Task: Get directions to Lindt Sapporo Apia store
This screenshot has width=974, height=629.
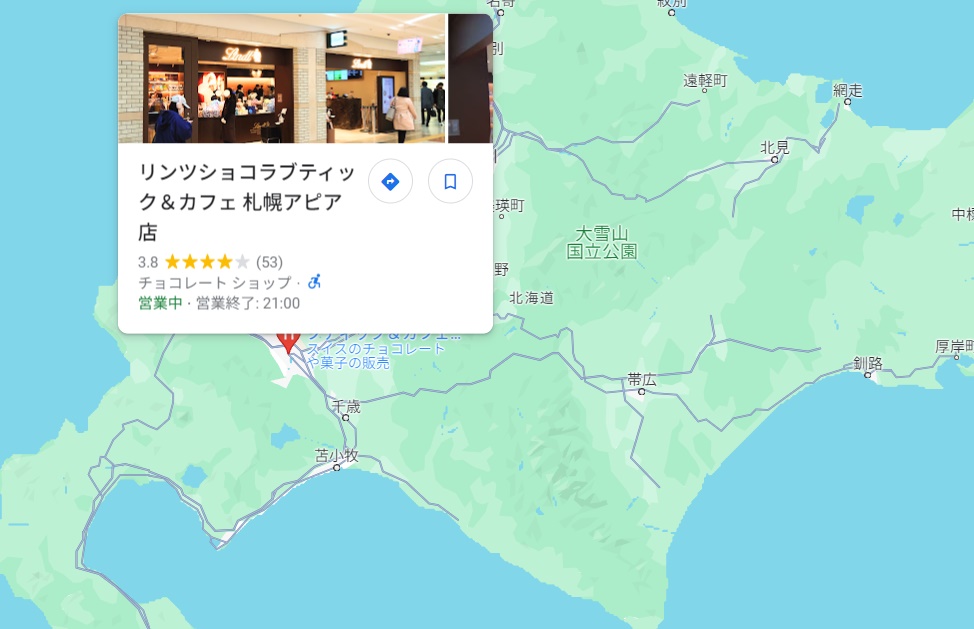Action: (x=390, y=182)
